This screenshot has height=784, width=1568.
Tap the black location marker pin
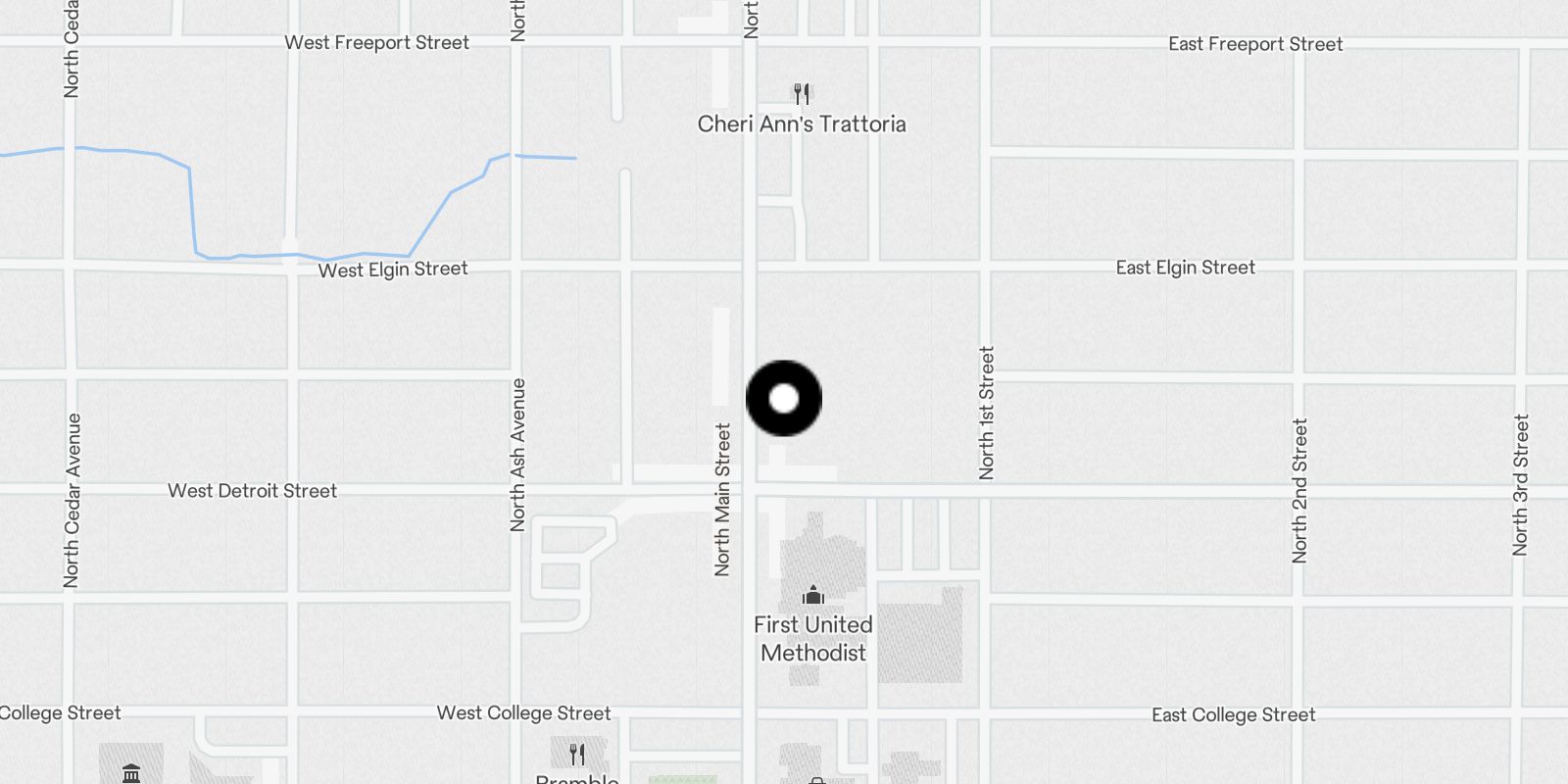pos(784,399)
